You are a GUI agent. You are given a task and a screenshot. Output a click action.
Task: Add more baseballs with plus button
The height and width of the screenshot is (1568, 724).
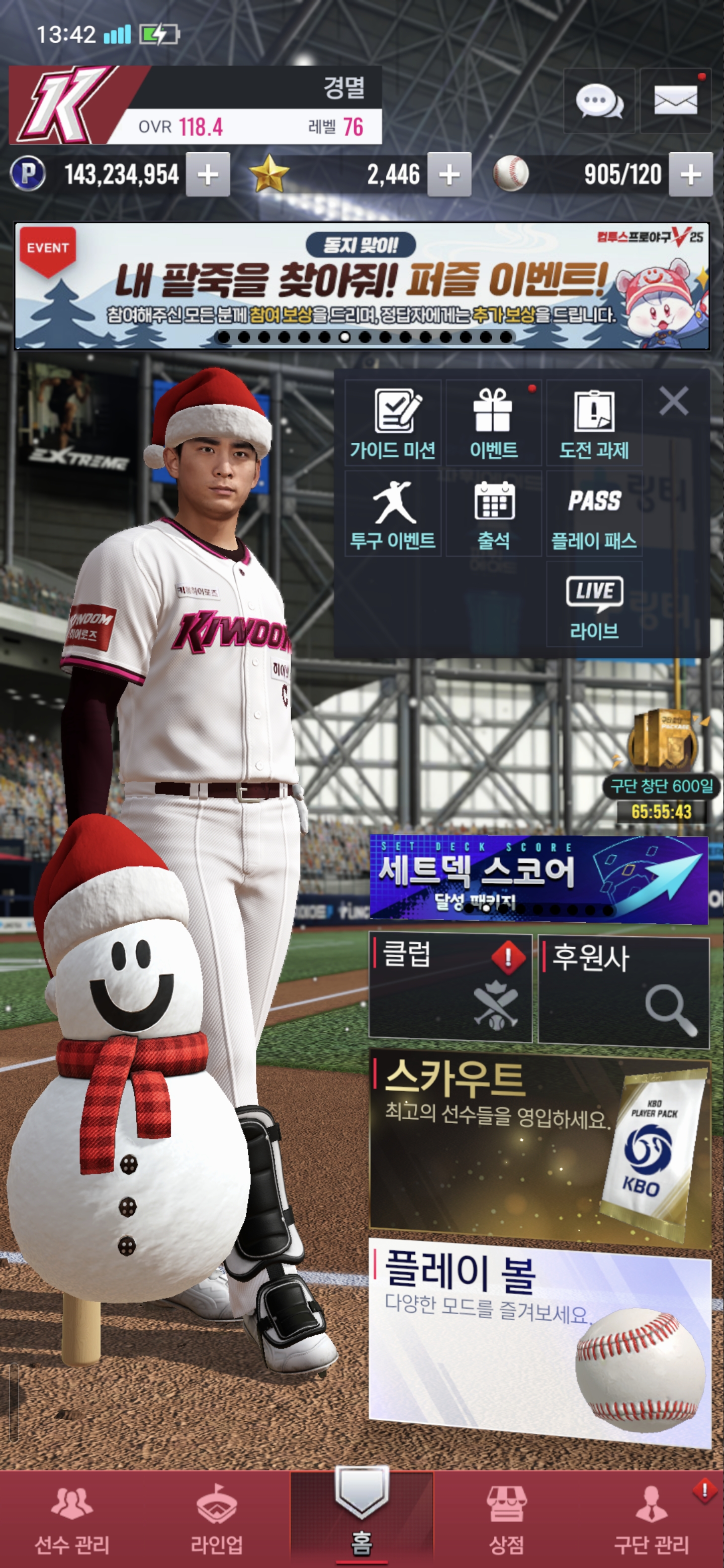(x=690, y=175)
